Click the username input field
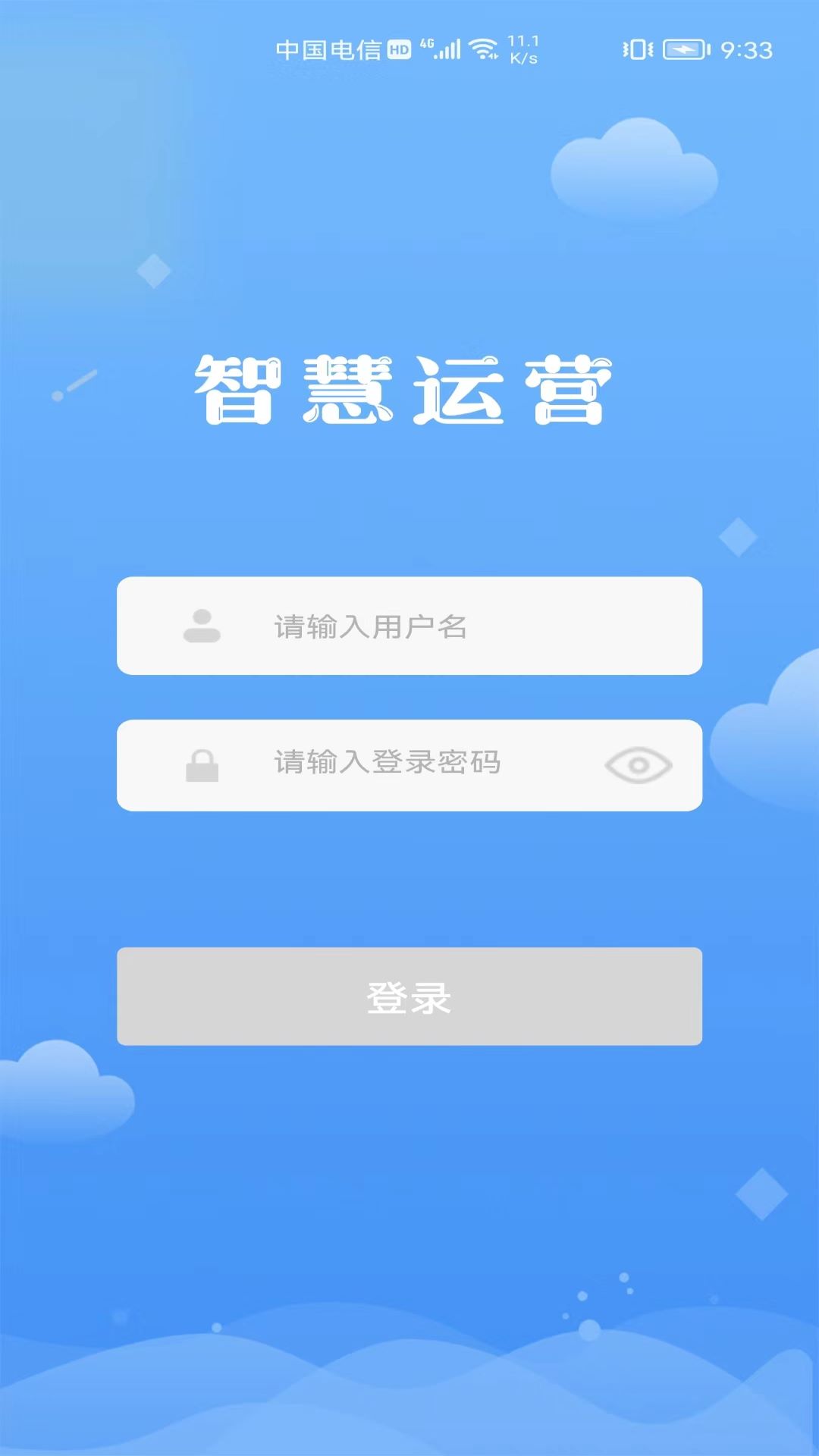 (x=409, y=627)
